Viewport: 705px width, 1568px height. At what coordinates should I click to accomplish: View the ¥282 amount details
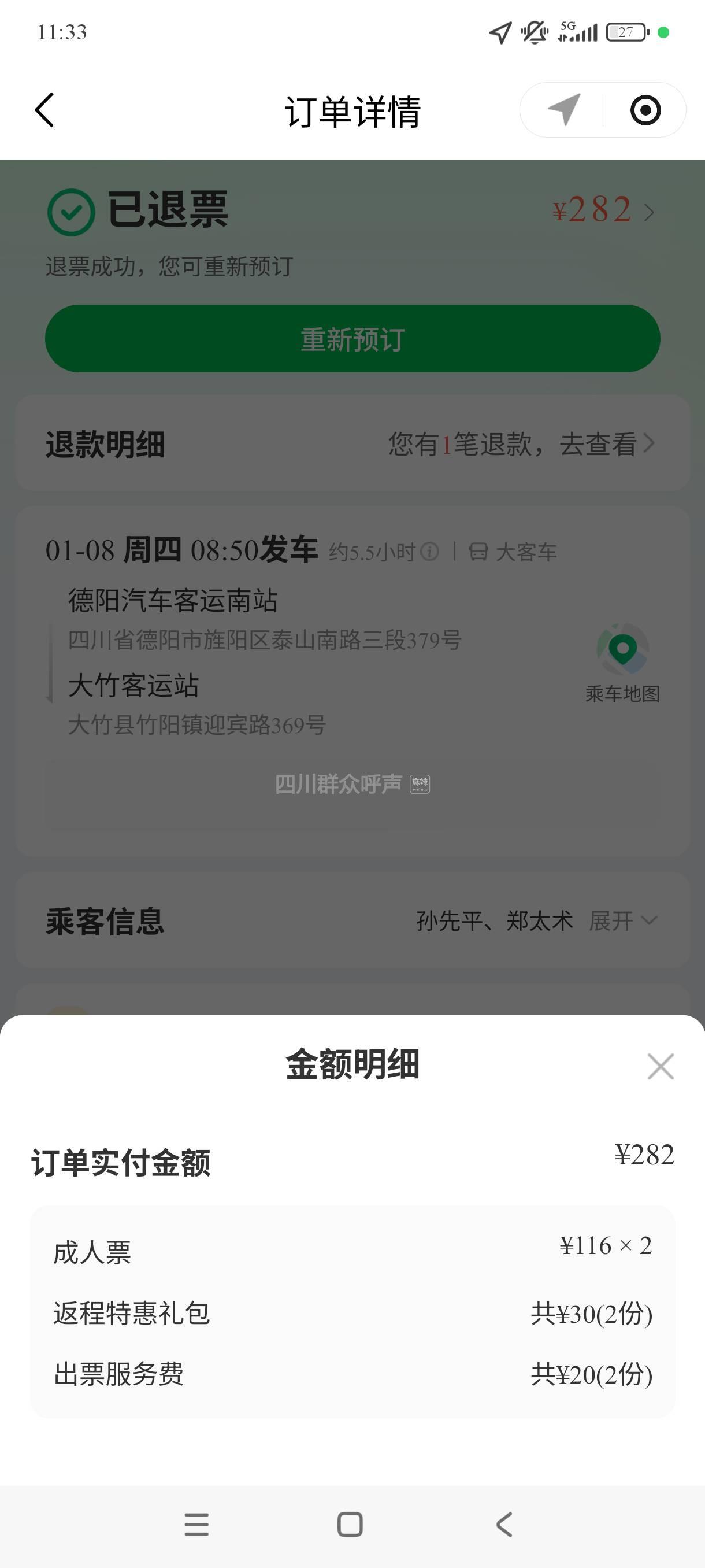pyautogui.click(x=602, y=210)
